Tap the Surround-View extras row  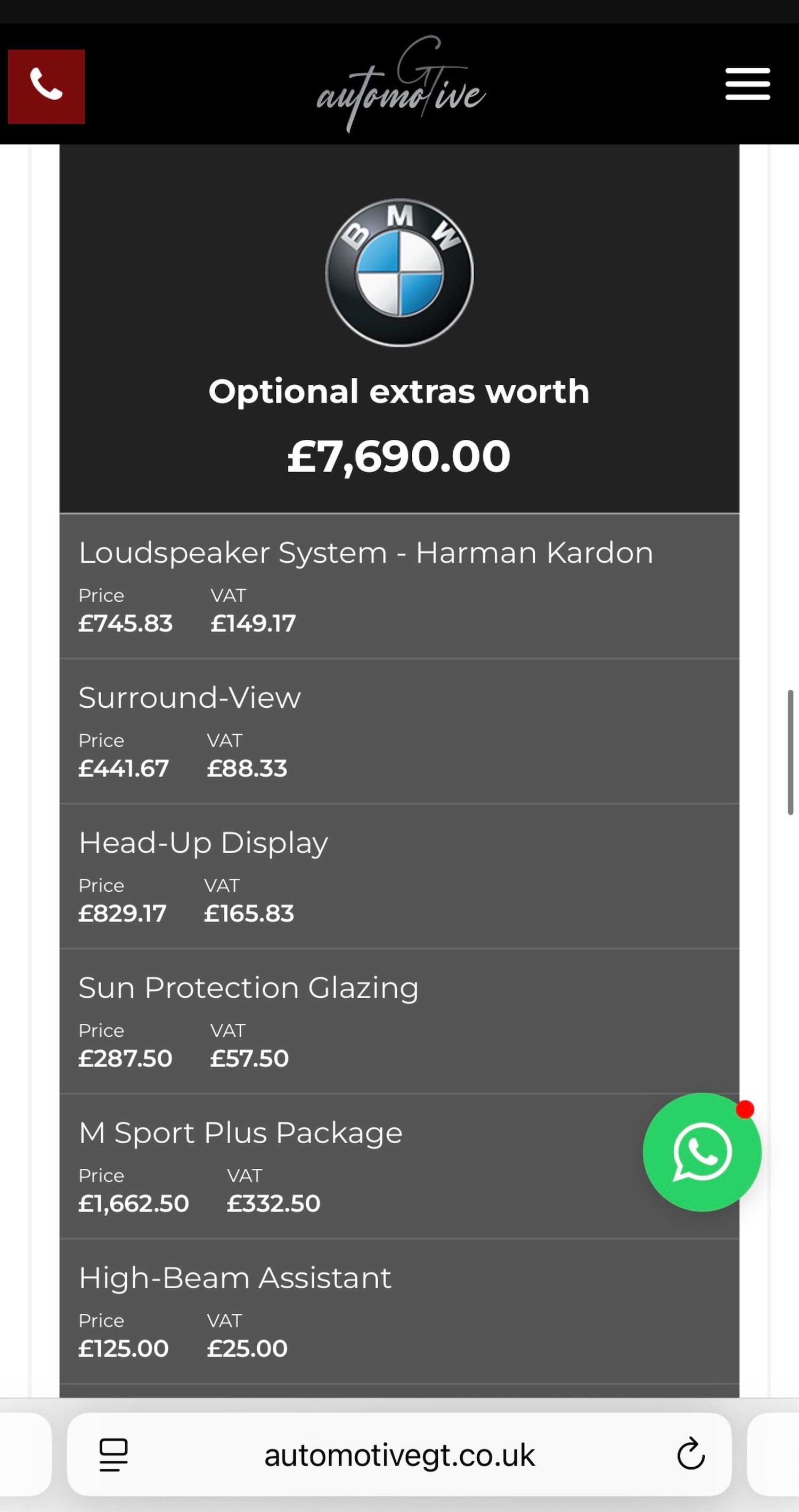189,697
